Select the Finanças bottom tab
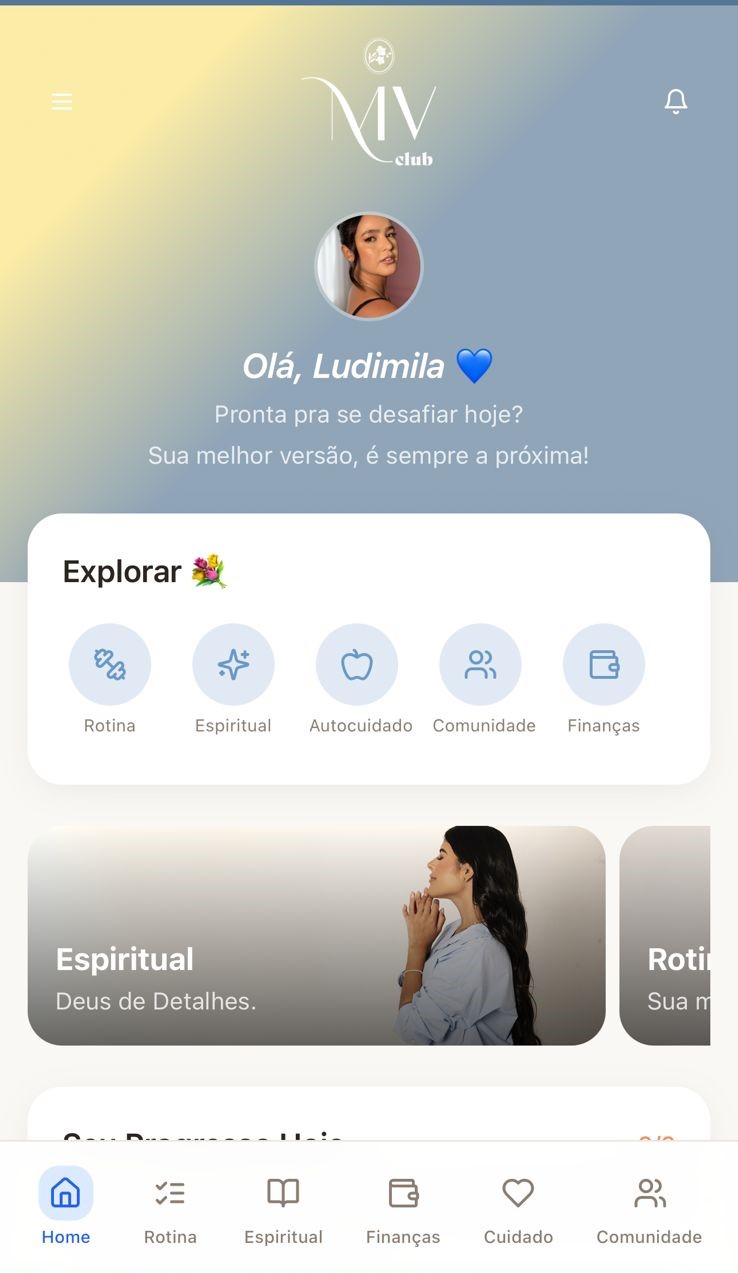The height and width of the screenshot is (1274, 738). pos(403,1206)
